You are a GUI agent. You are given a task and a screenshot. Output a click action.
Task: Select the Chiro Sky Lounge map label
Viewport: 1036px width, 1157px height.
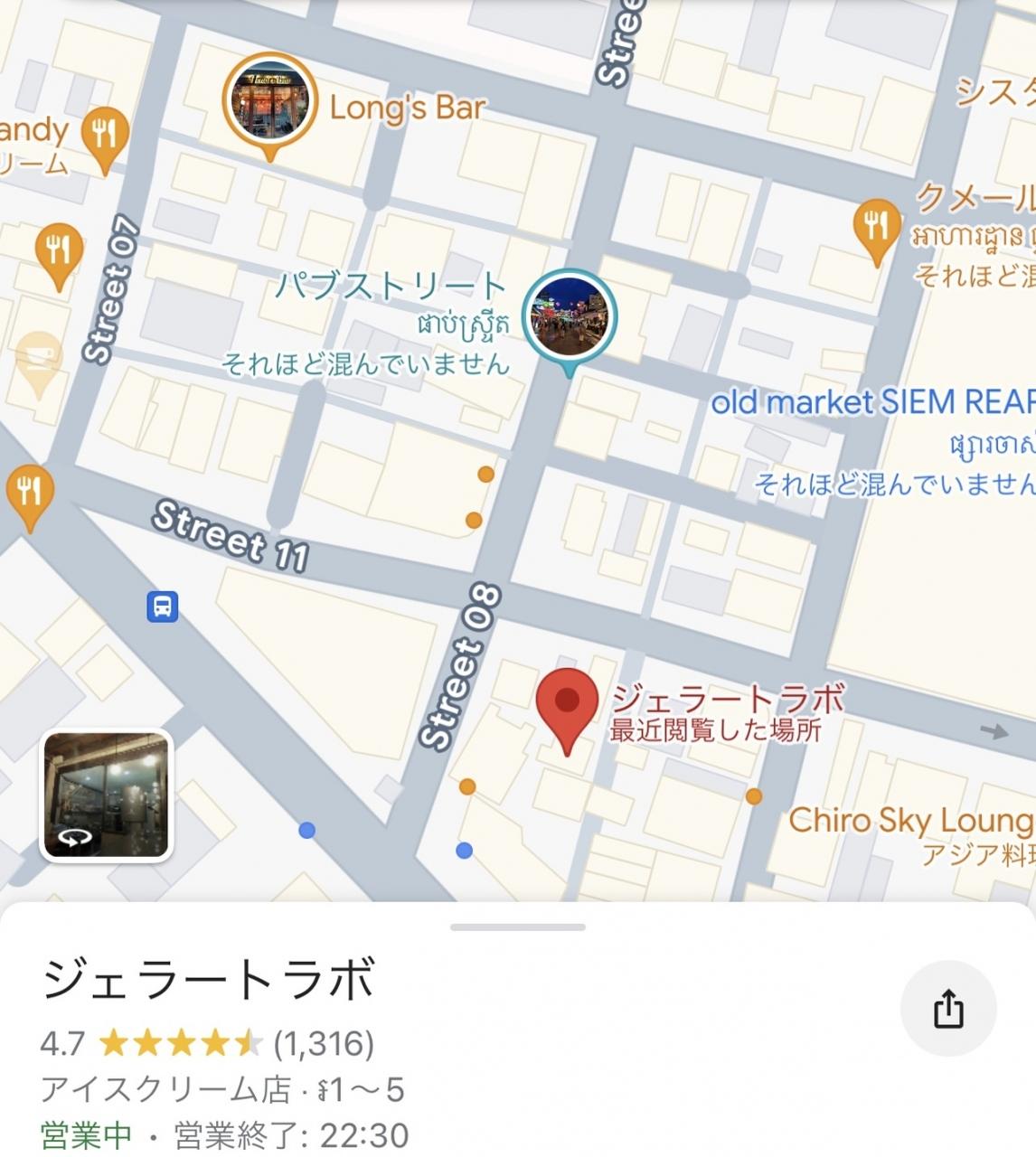910,820
